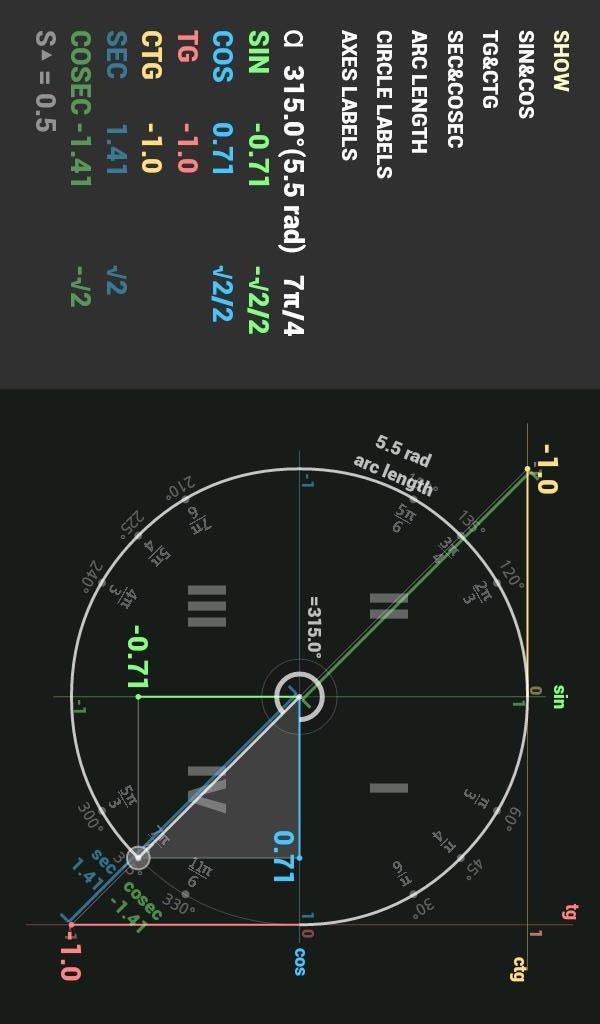The width and height of the screenshot is (600, 1024).
Task: Toggle CIRCLE LABELS visibility
Action: pos(384,104)
